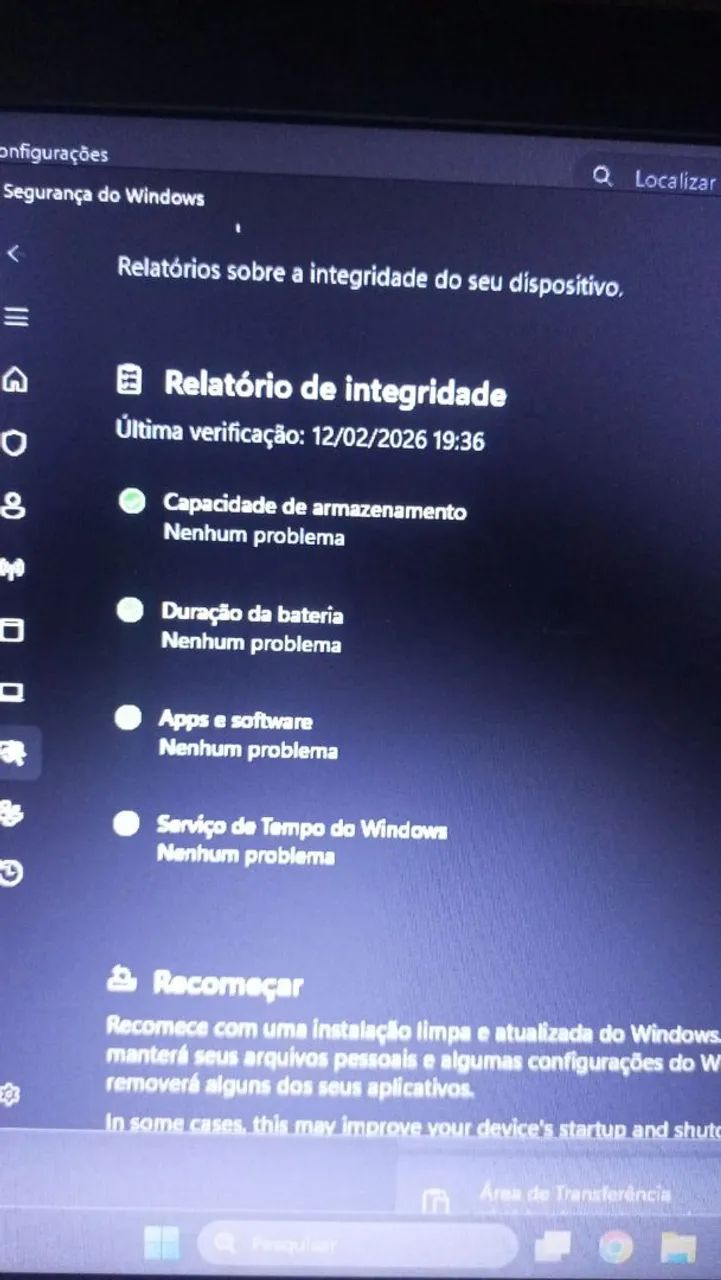
Task: Open protection history clock icon
Action: pyautogui.click(x=11, y=873)
